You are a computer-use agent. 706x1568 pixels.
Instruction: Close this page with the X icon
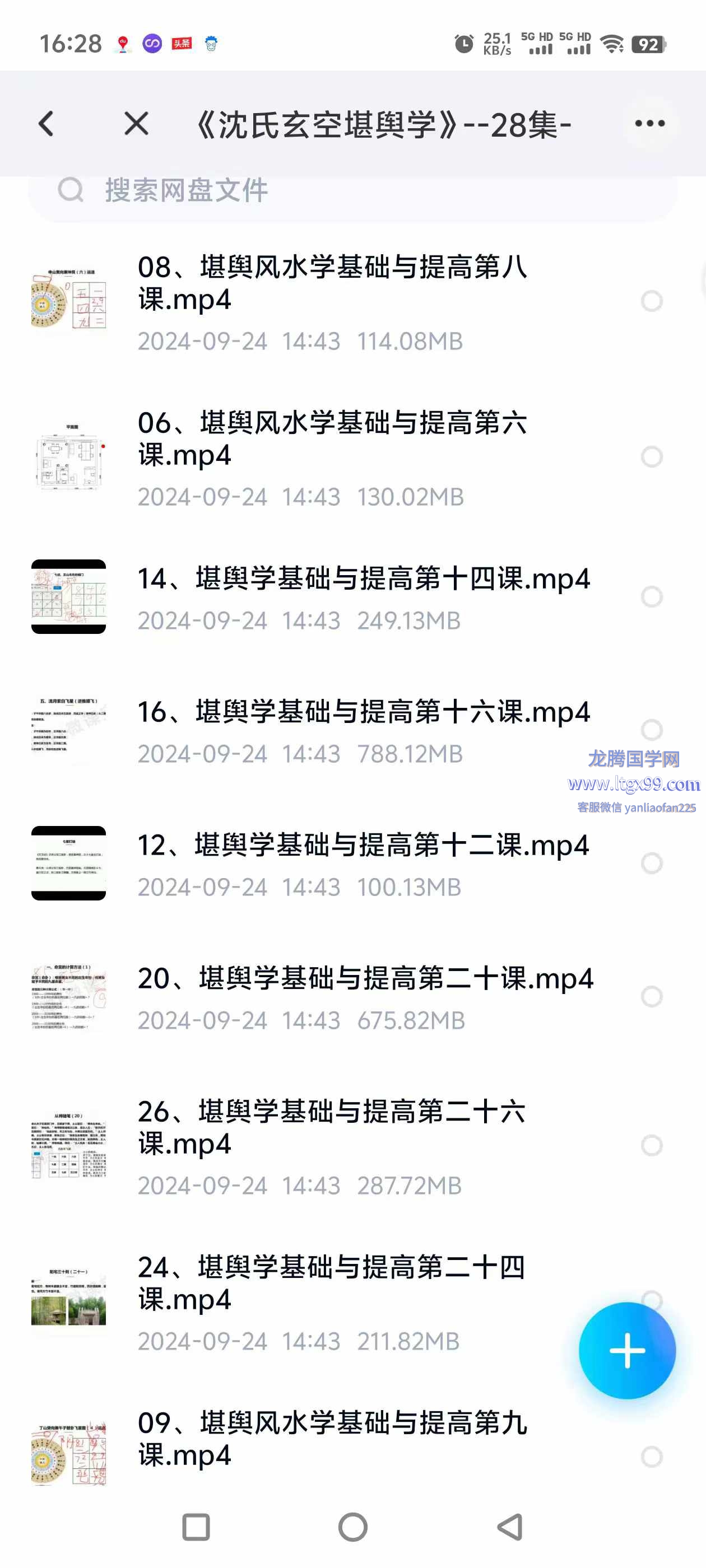click(x=136, y=124)
